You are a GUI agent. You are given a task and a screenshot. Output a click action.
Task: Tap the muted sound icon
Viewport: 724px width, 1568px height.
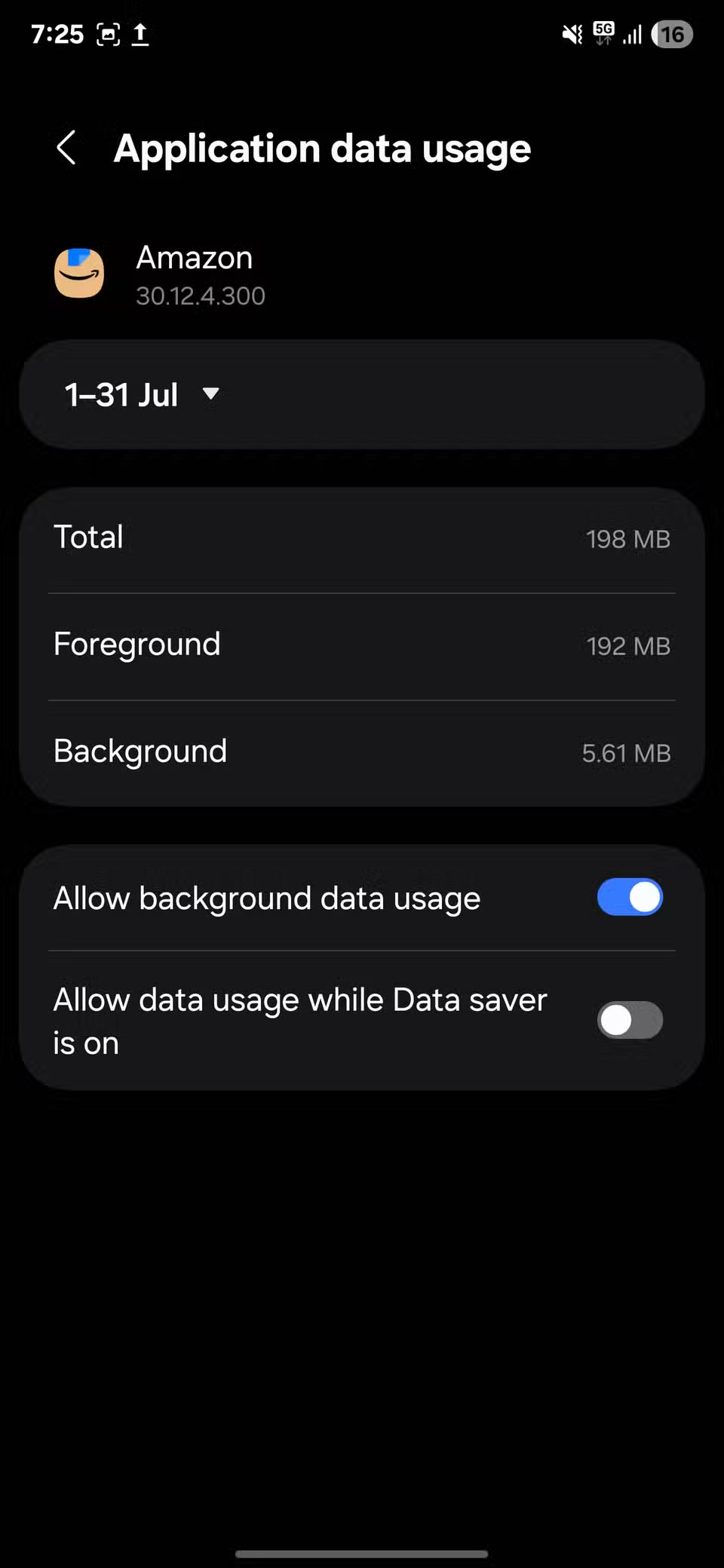tap(571, 34)
